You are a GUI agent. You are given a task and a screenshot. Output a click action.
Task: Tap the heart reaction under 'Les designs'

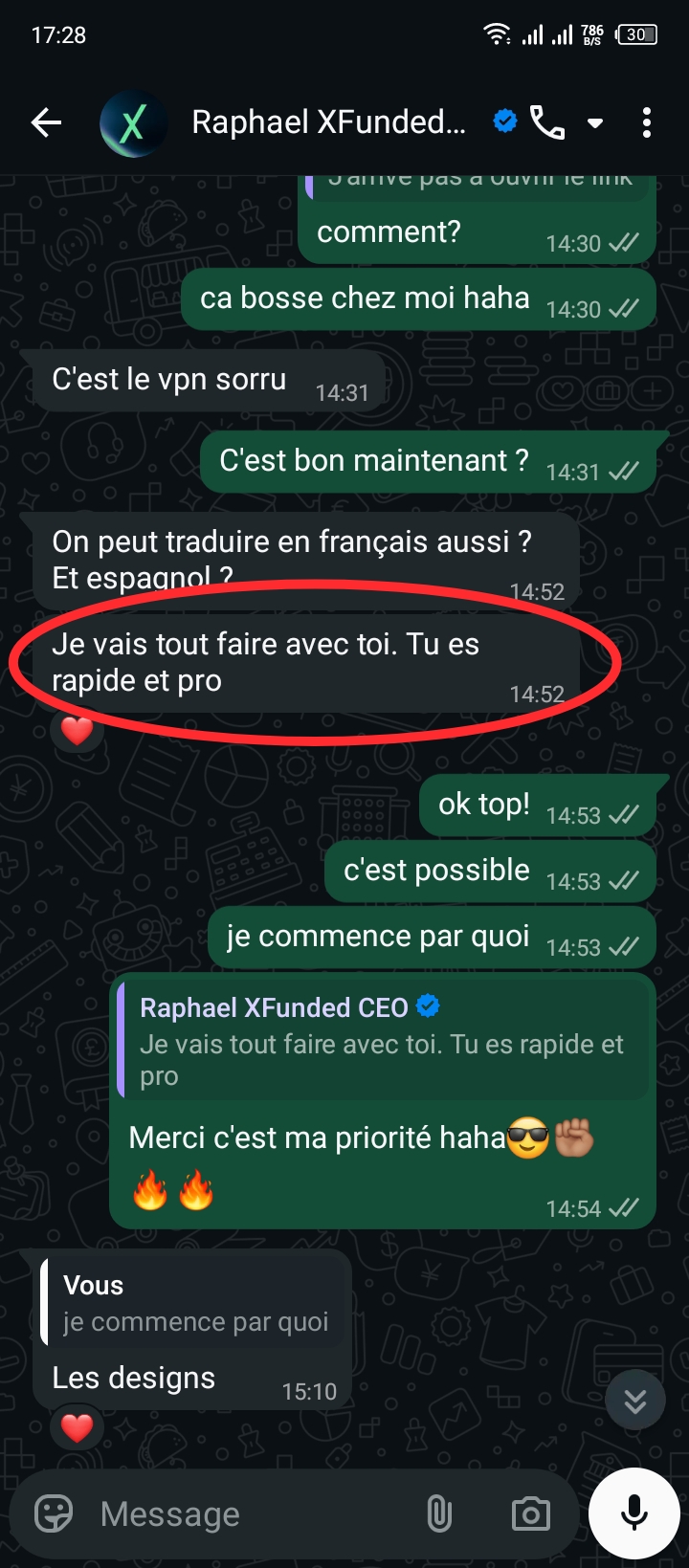76,1425
